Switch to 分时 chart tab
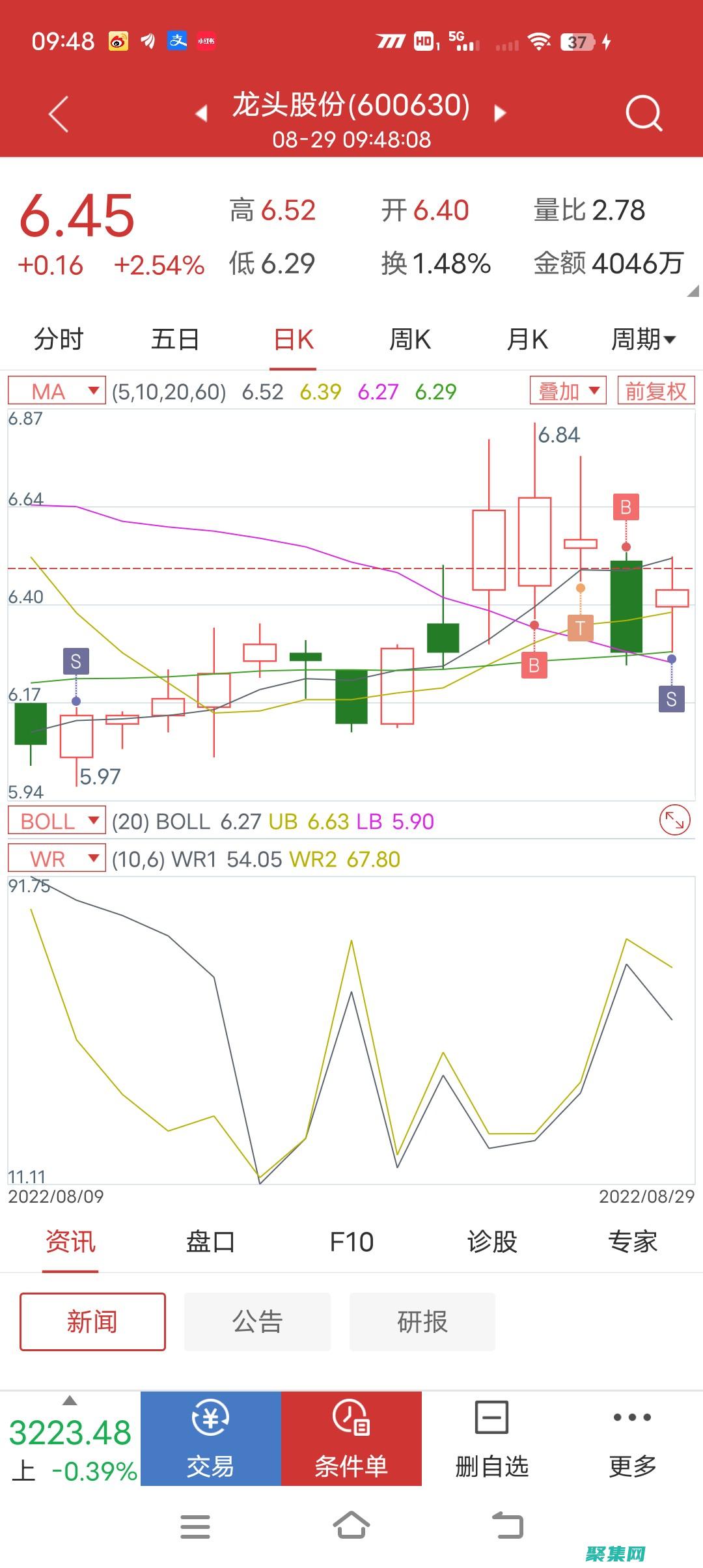Screen dimensions: 703x1568 [59, 339]
